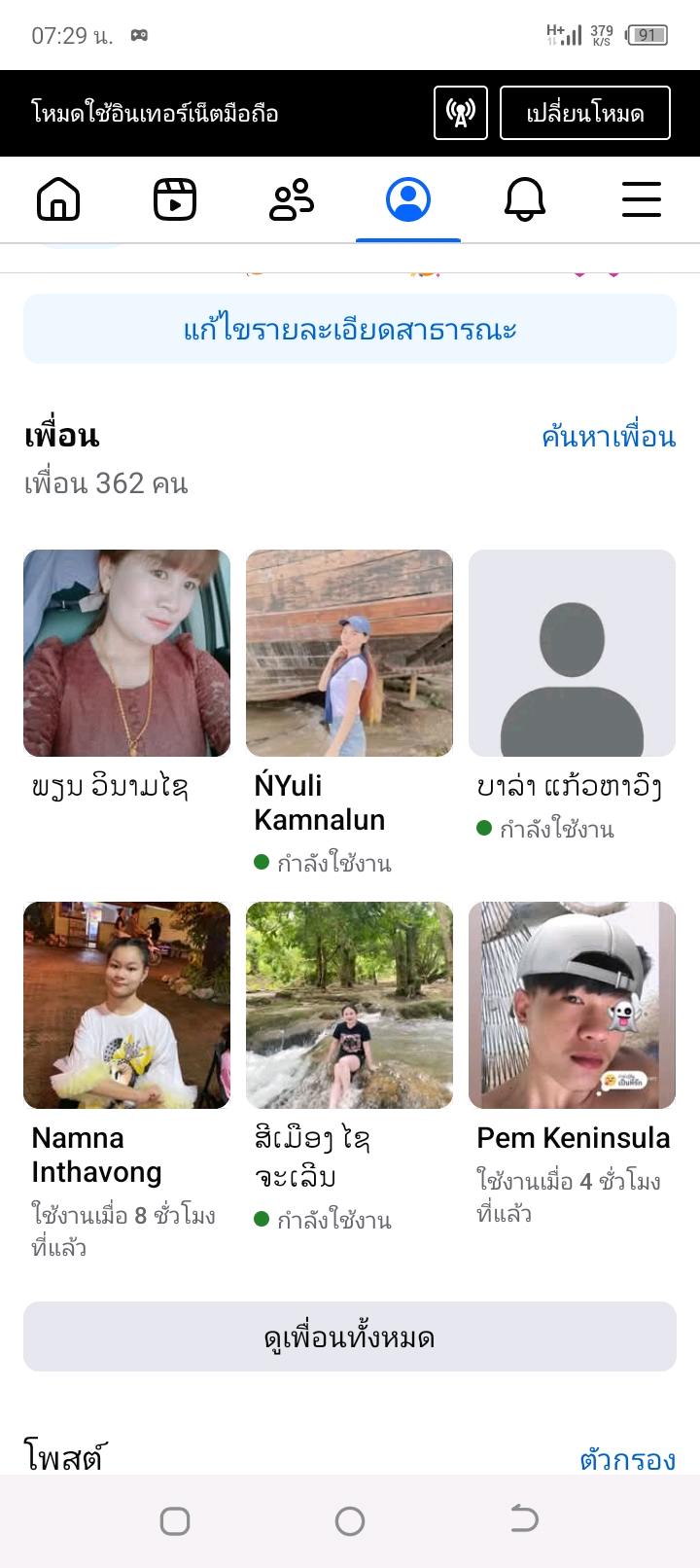Tap the data mode antenna icon
The height and width of the screenshot is (1568, 700).
[x=461, y=114]
